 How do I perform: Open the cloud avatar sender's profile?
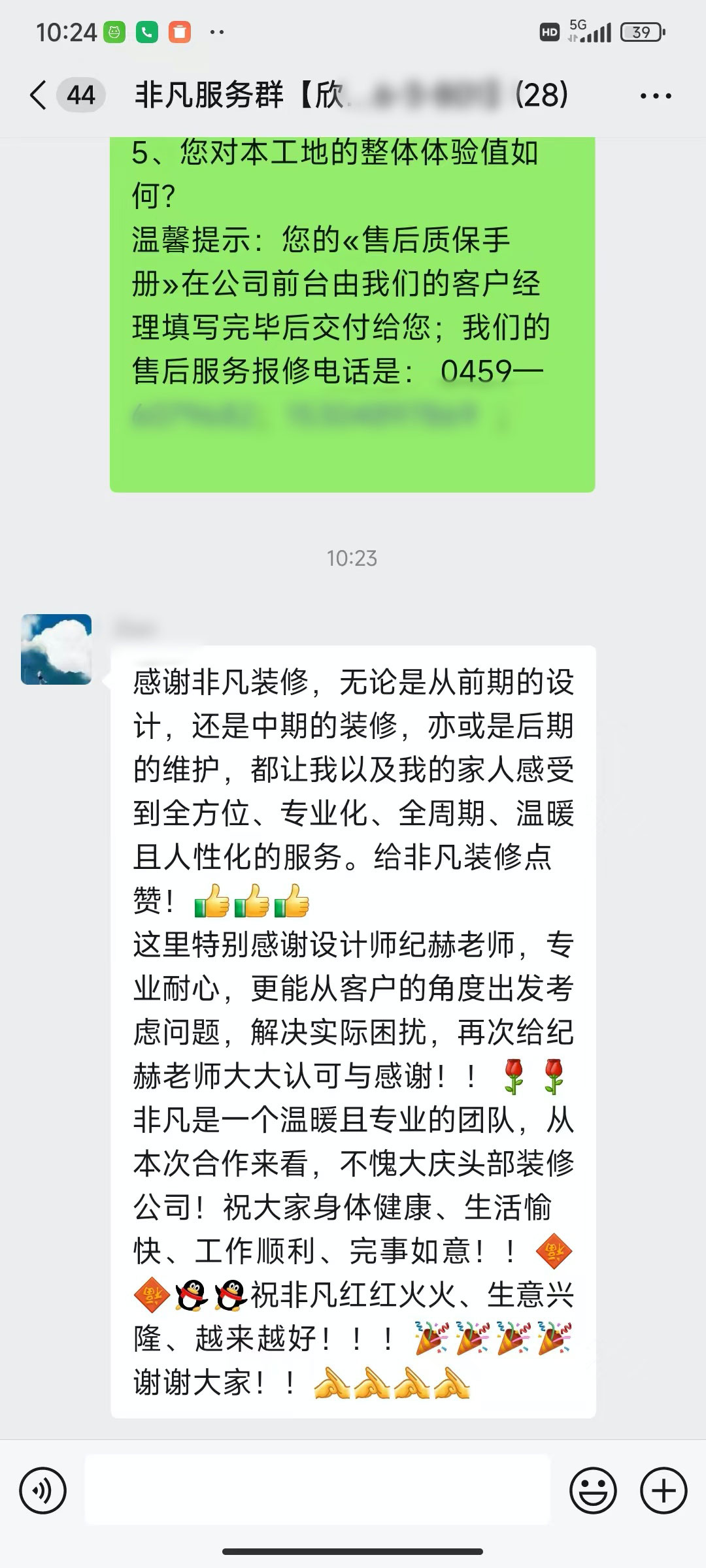click(56, 649)
